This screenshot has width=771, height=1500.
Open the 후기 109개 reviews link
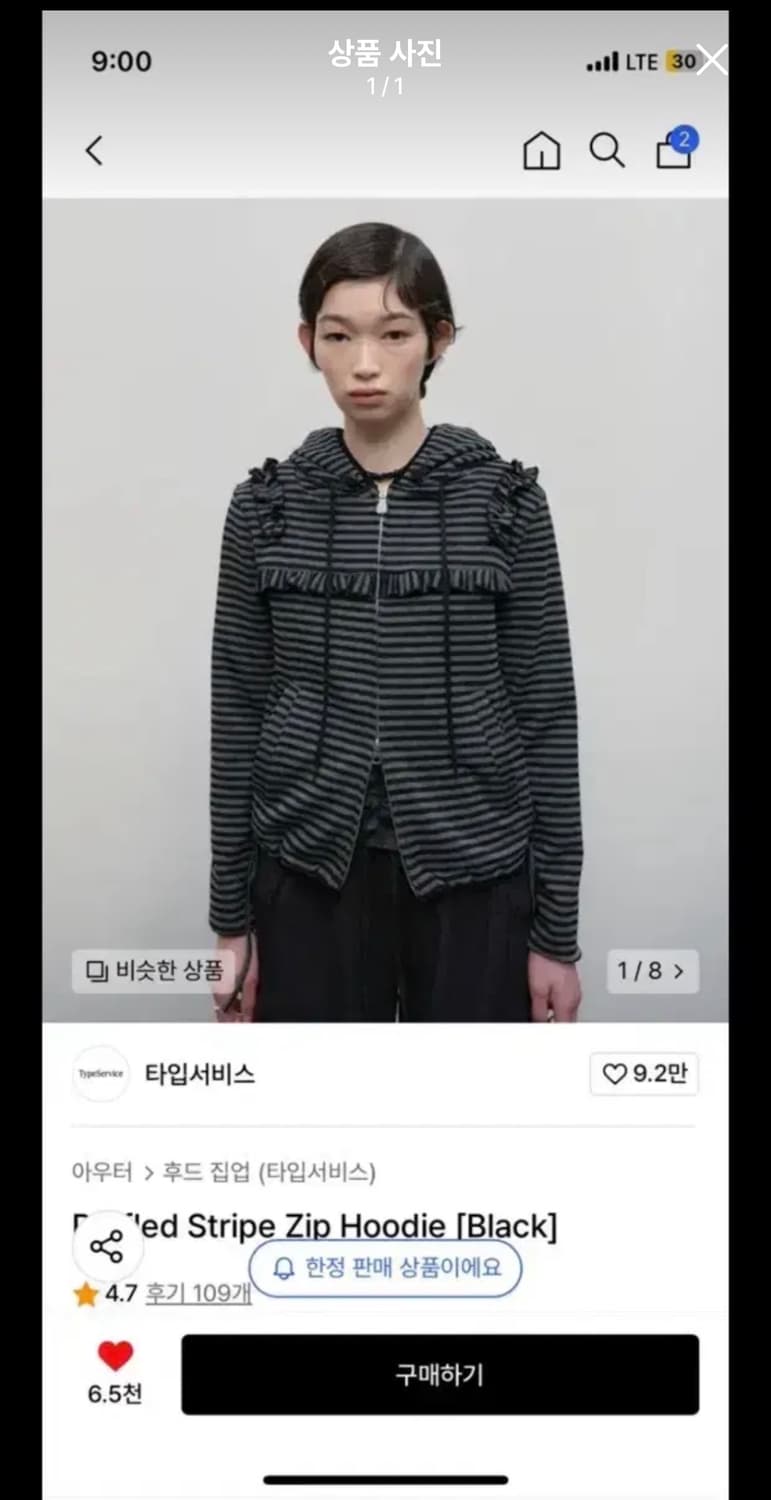coord(197,1295)
